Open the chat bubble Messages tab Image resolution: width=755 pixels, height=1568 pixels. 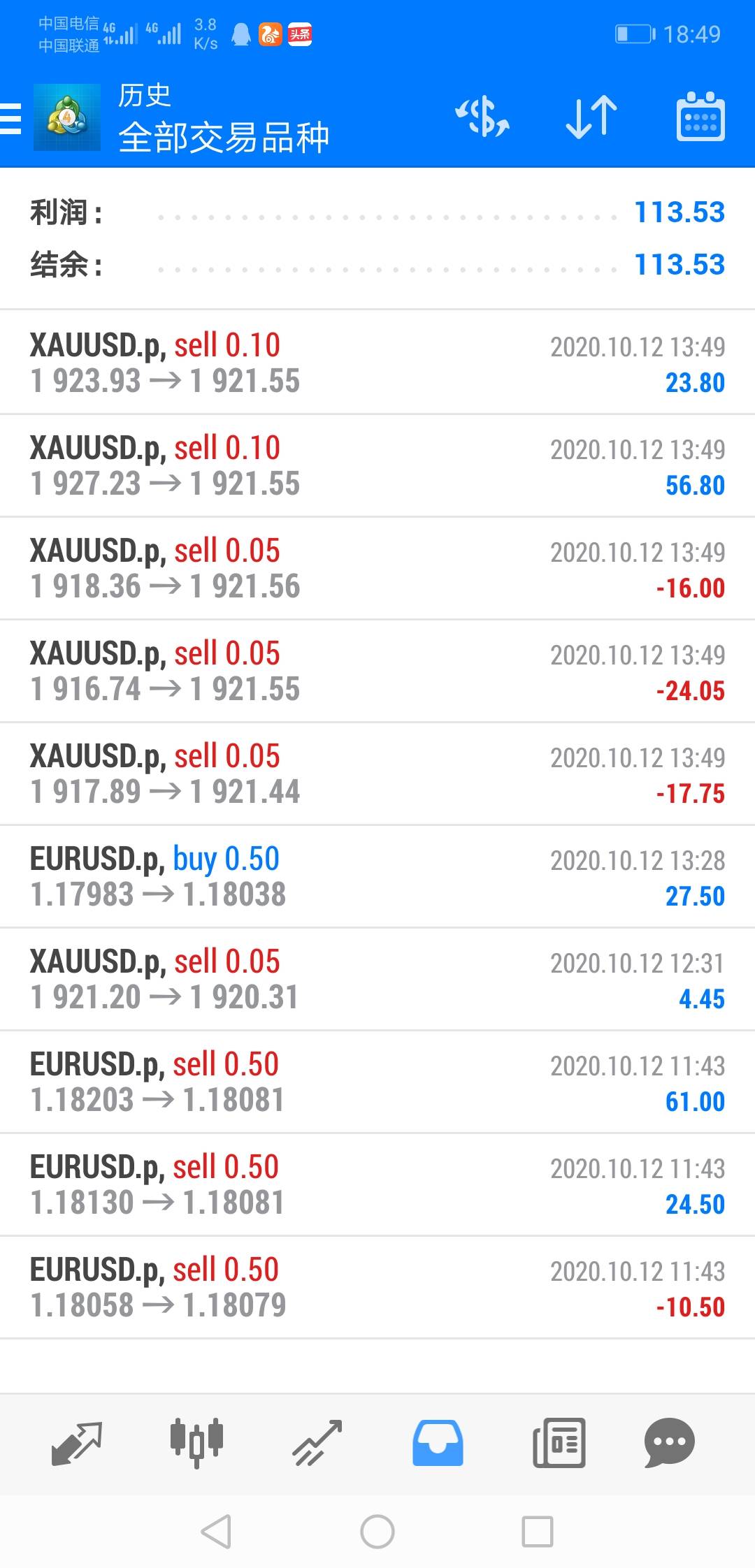(670, 1442)
